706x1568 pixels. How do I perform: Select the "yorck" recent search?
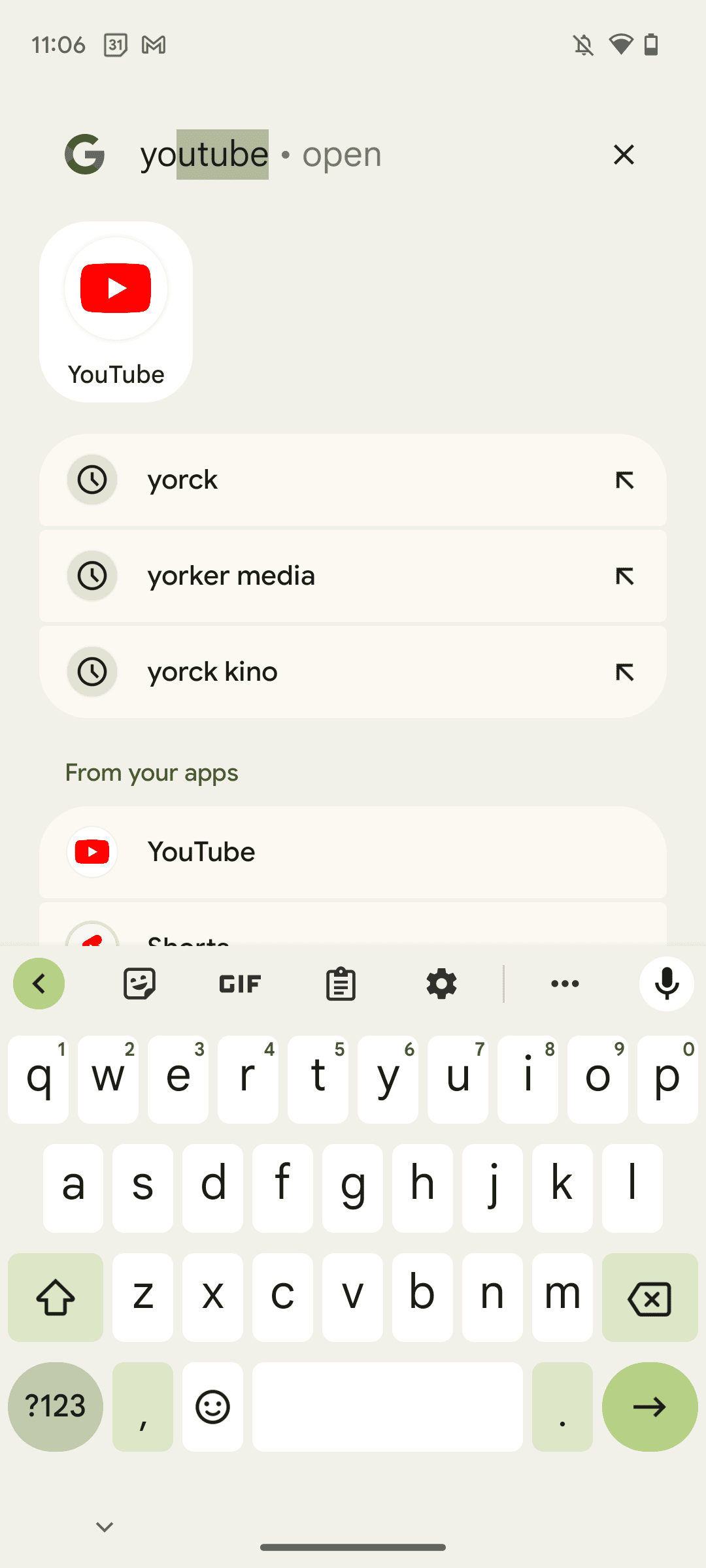point(327,480)
